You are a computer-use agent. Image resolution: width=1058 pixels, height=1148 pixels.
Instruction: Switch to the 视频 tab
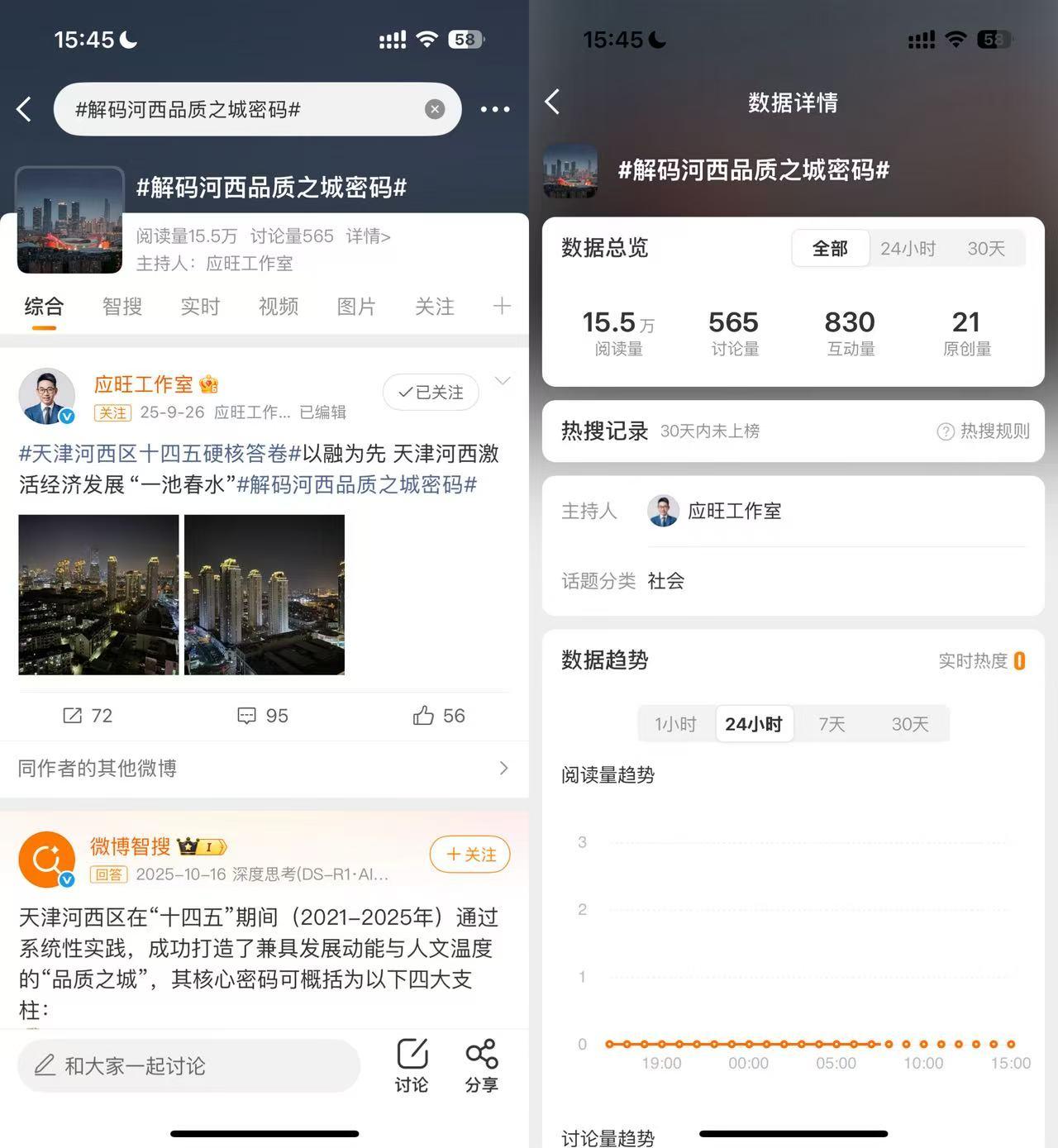(279, 307)
